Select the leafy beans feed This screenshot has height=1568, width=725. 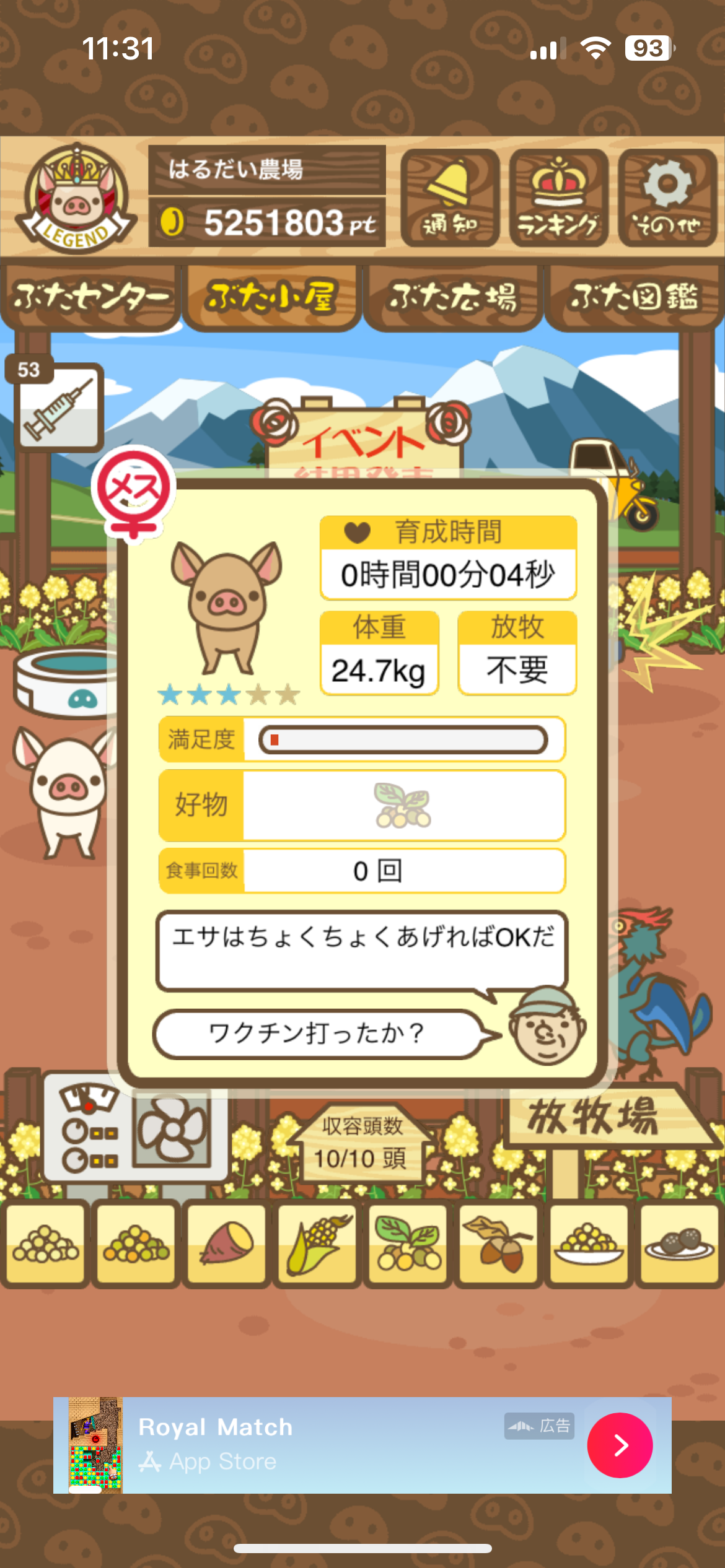[x=408, y=1242]
